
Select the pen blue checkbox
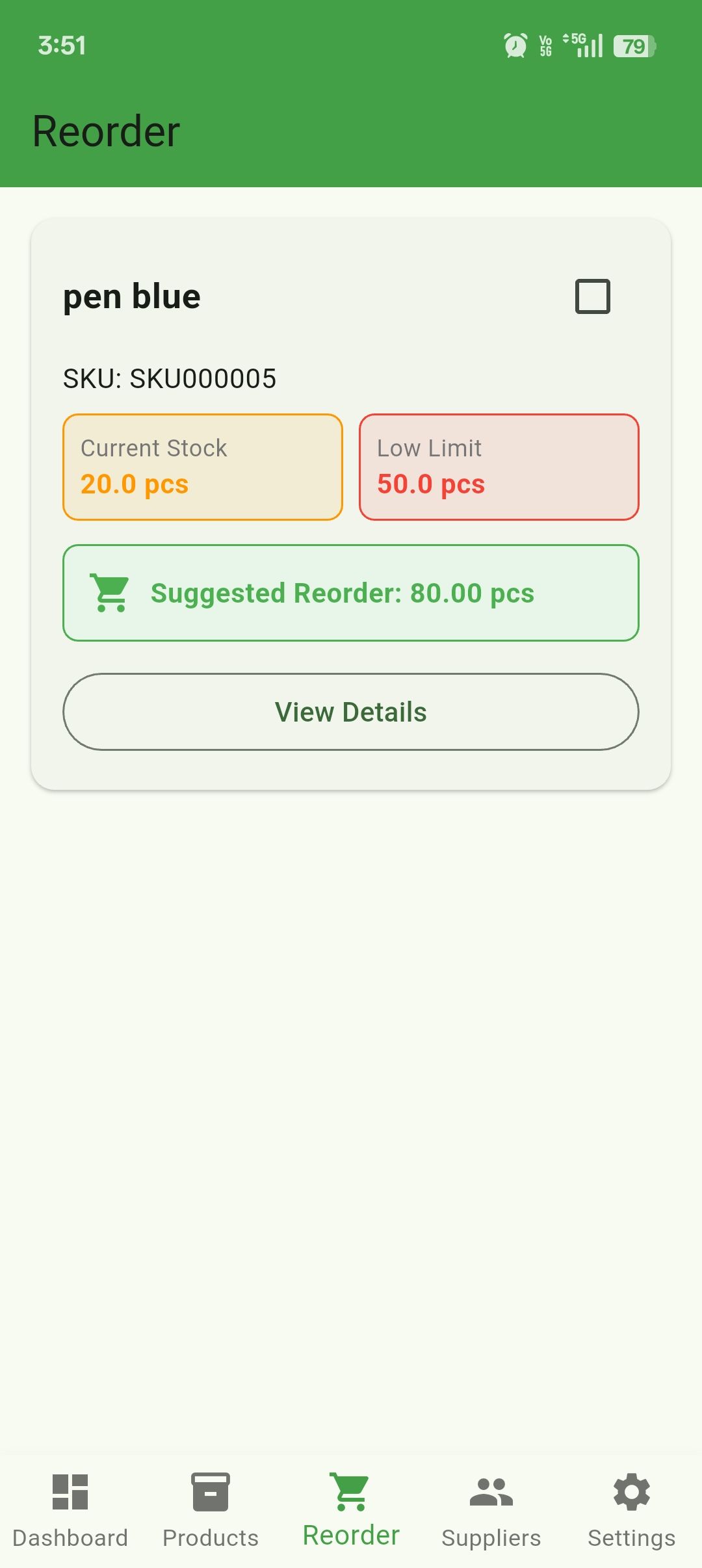coord(592,296)
